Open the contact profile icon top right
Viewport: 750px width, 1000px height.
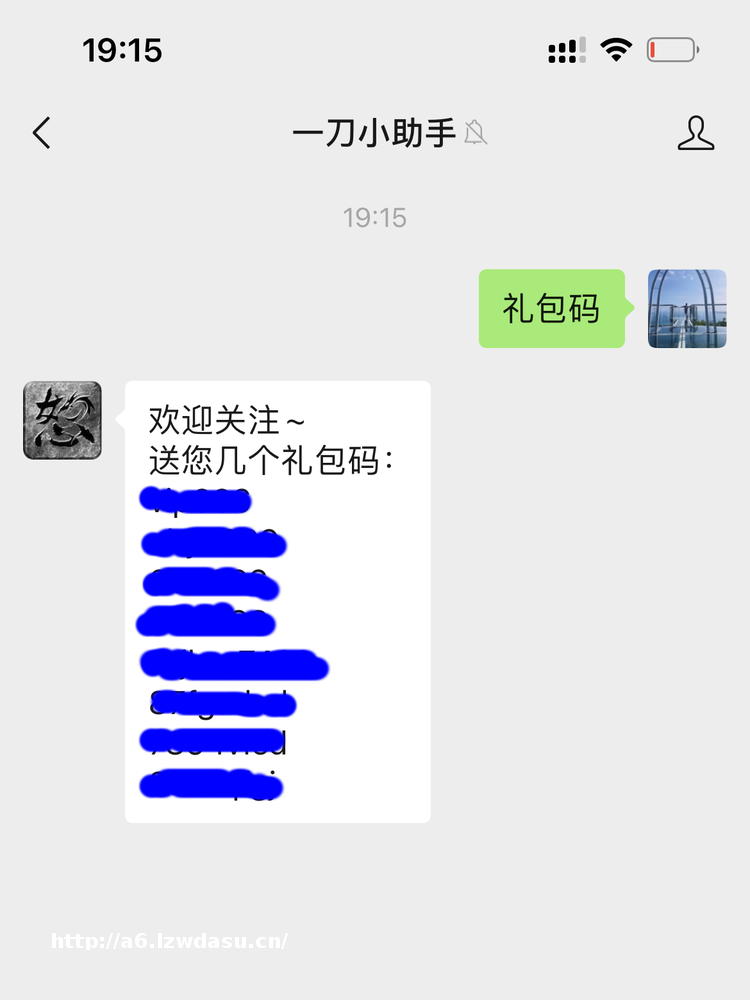tap(695, 132)
